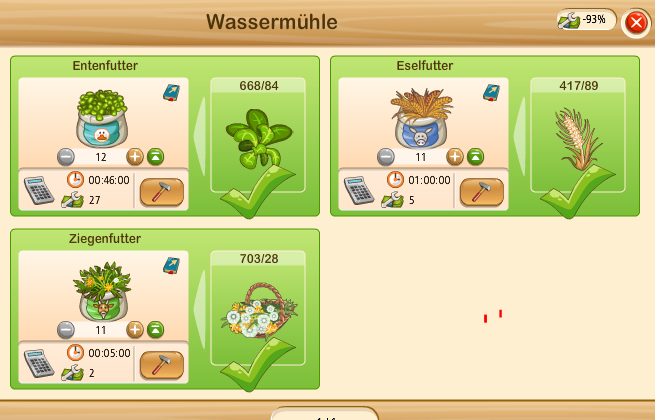655x420 pixels.
Task: Decrease Entenfutter quantity with minus
Action: 66,157
